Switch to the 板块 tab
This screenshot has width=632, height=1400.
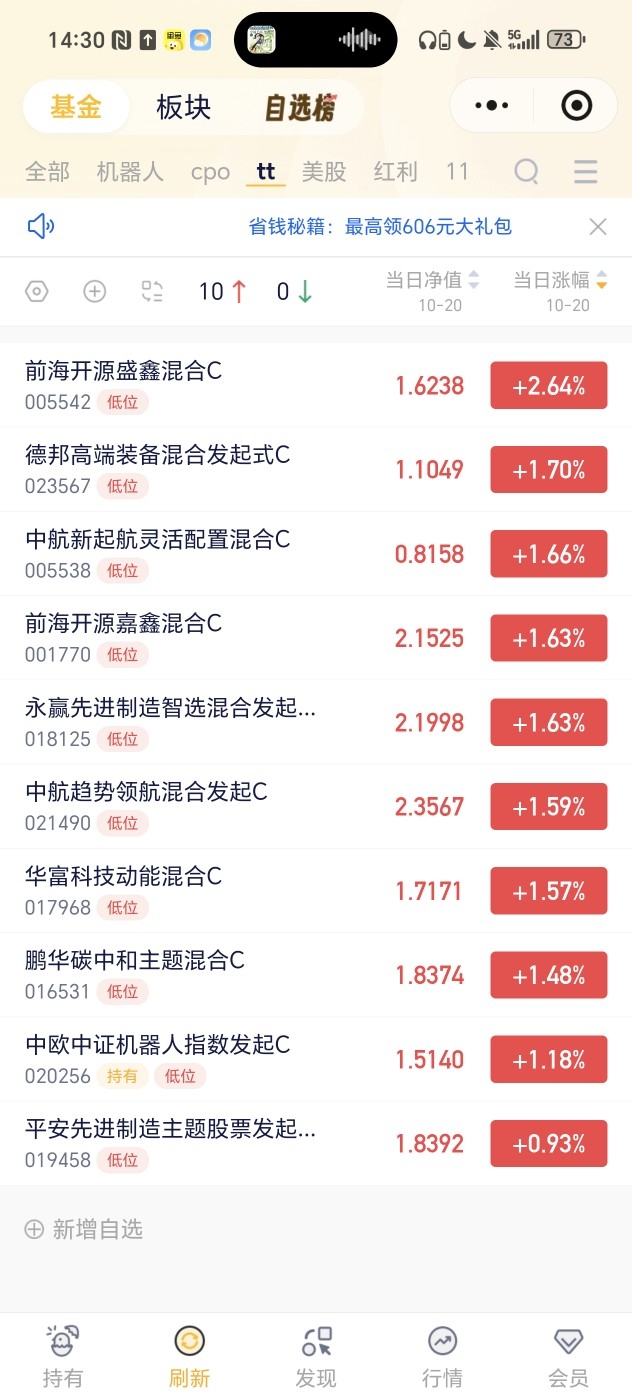point(184,107)
